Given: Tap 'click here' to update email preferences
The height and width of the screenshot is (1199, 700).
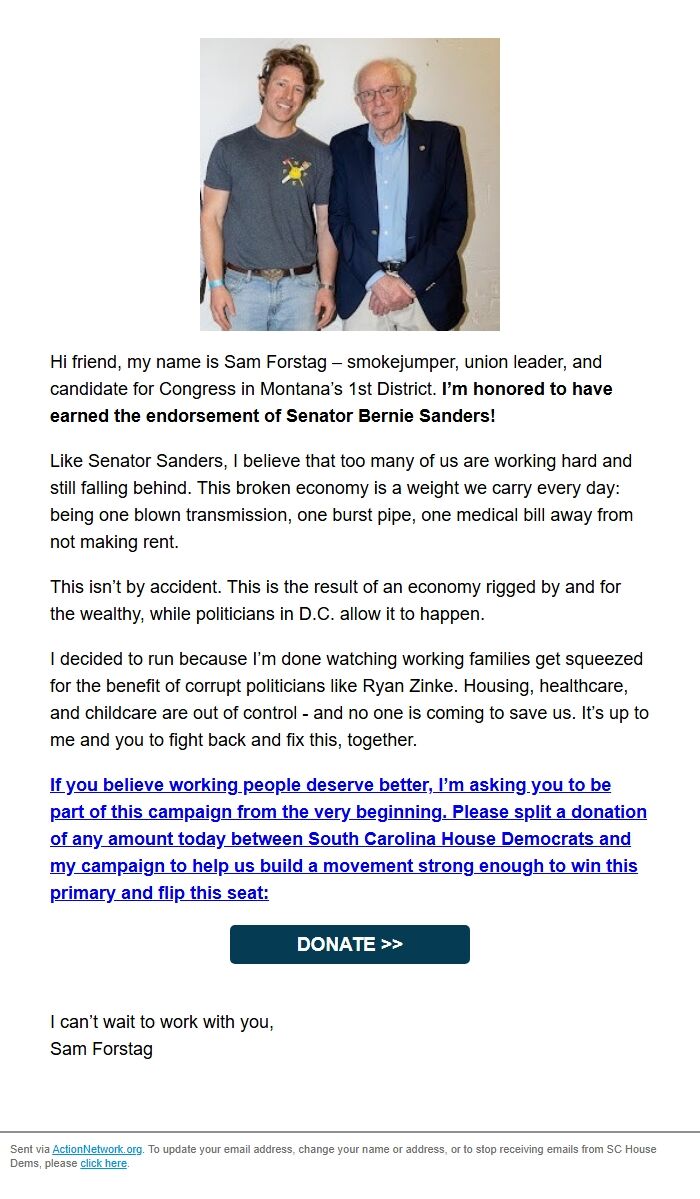Looking at the screenshot, I should (x=103, y=1163).
